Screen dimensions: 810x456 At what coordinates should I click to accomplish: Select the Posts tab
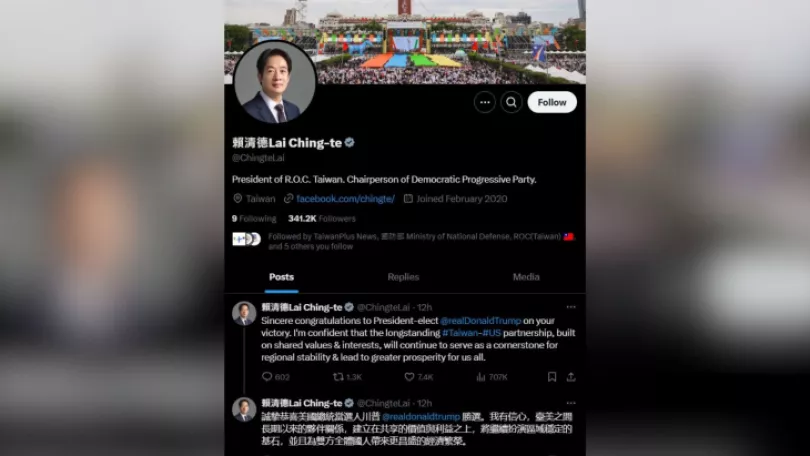coord(281,277)
